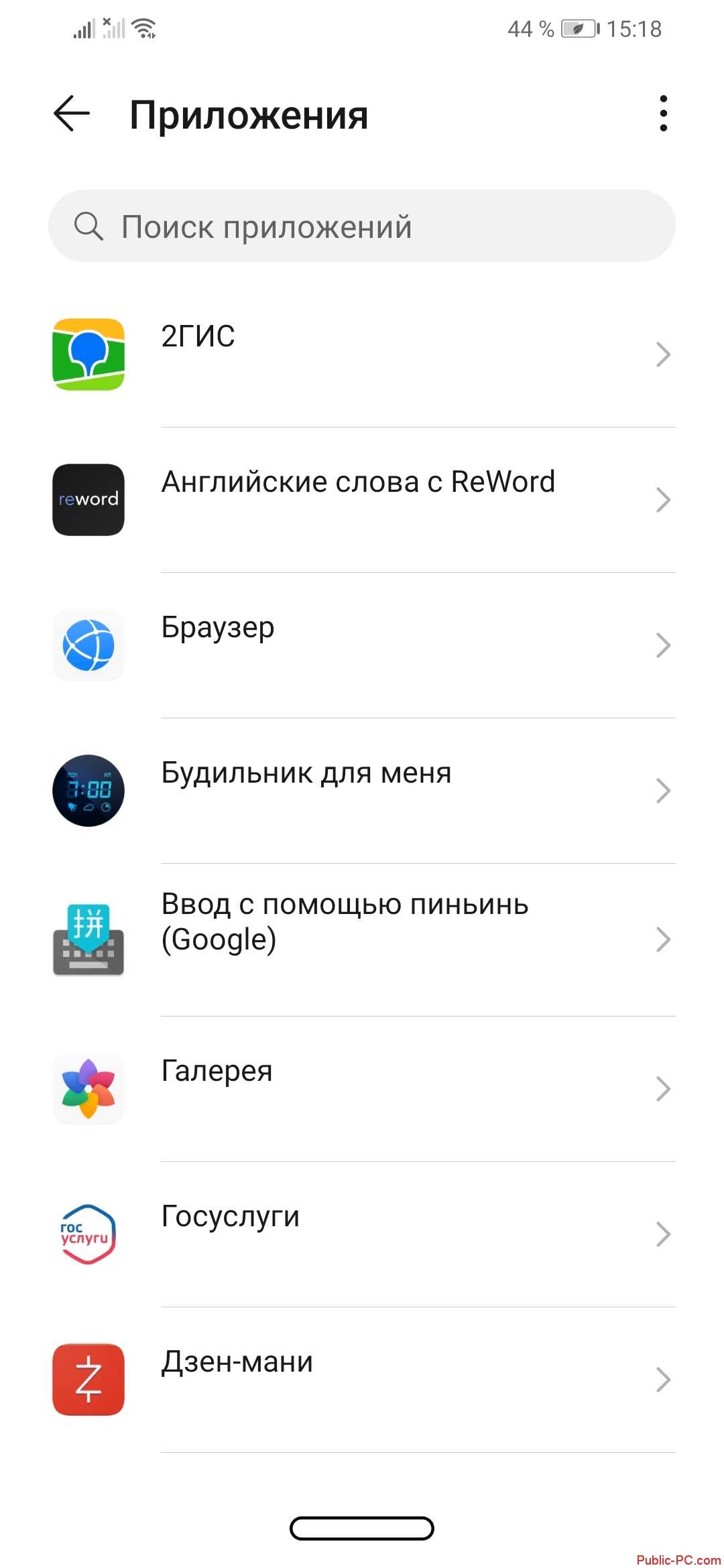Tap the home navigation pill

(362, 1528)
